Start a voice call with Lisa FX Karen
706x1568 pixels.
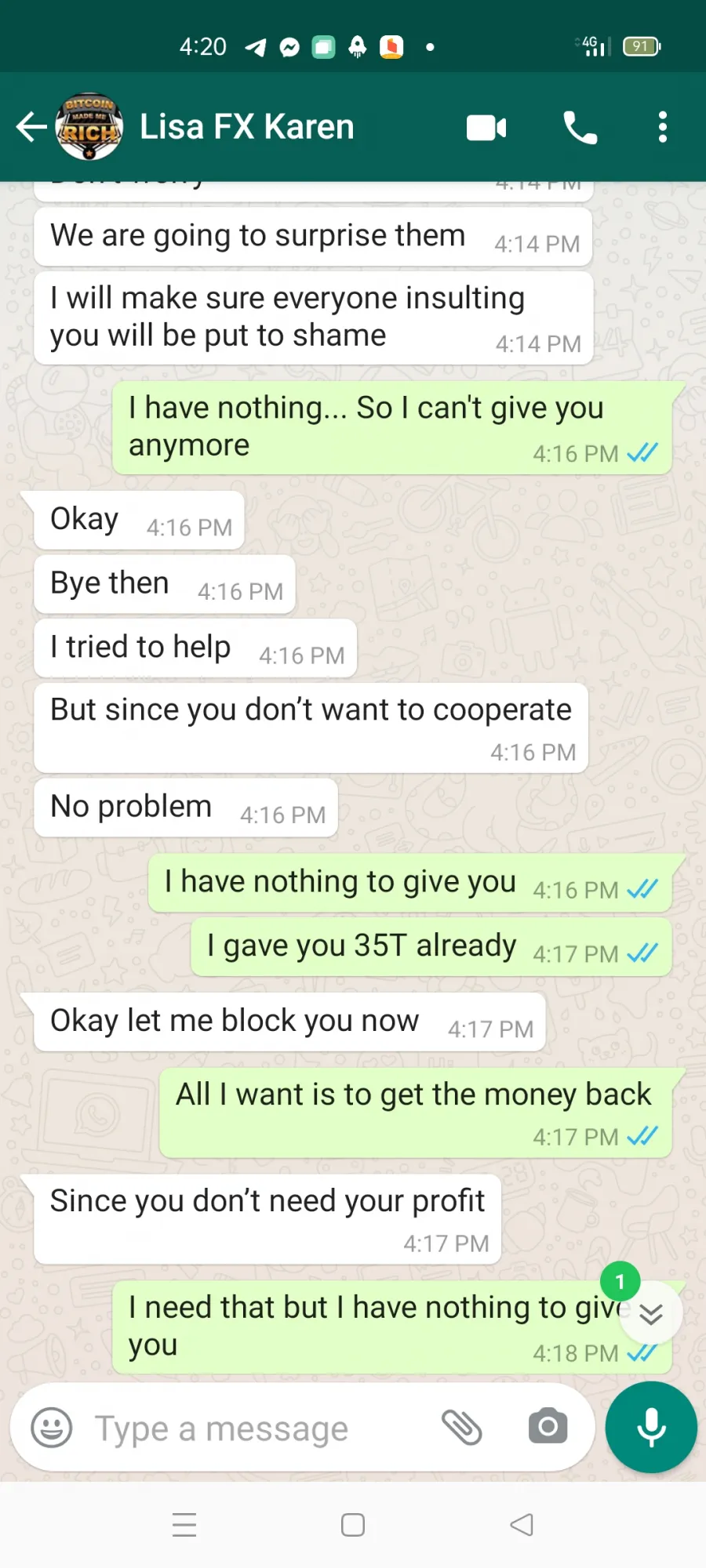(580, 127)
